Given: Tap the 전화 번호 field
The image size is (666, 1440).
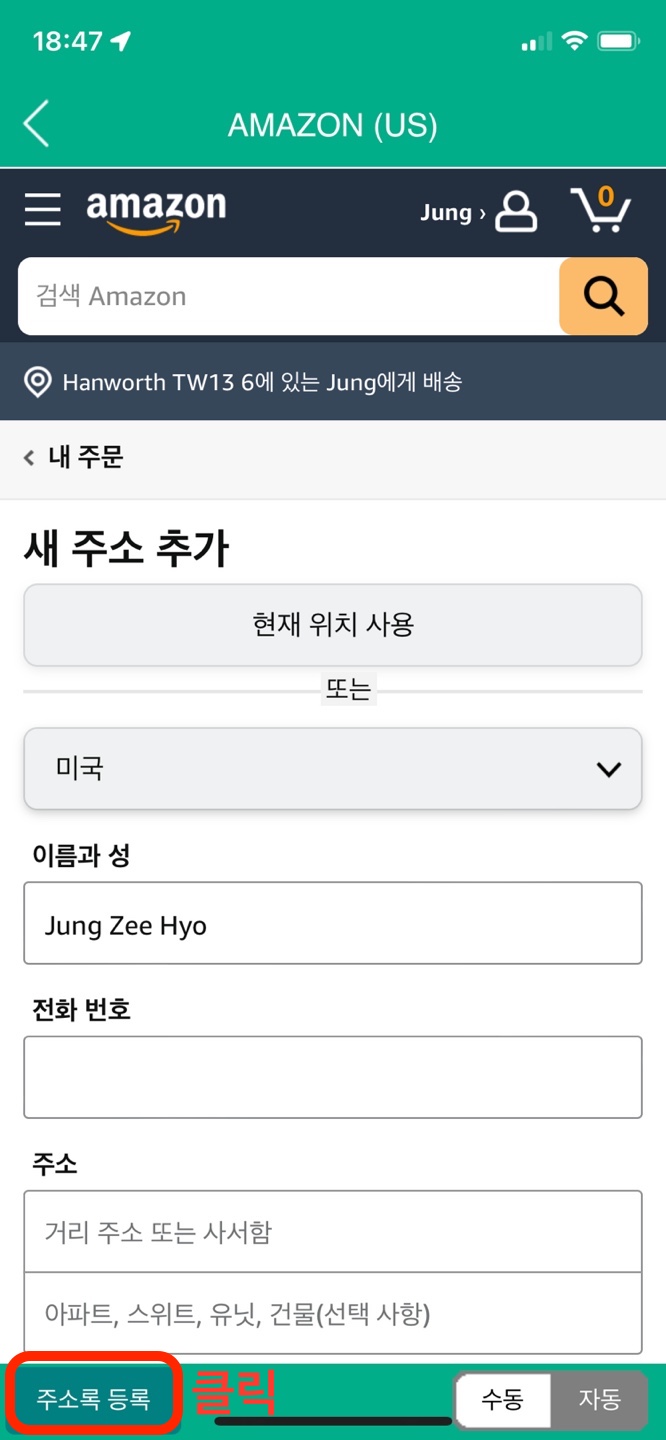Looking at the screenshot, I should point(333,1077).
